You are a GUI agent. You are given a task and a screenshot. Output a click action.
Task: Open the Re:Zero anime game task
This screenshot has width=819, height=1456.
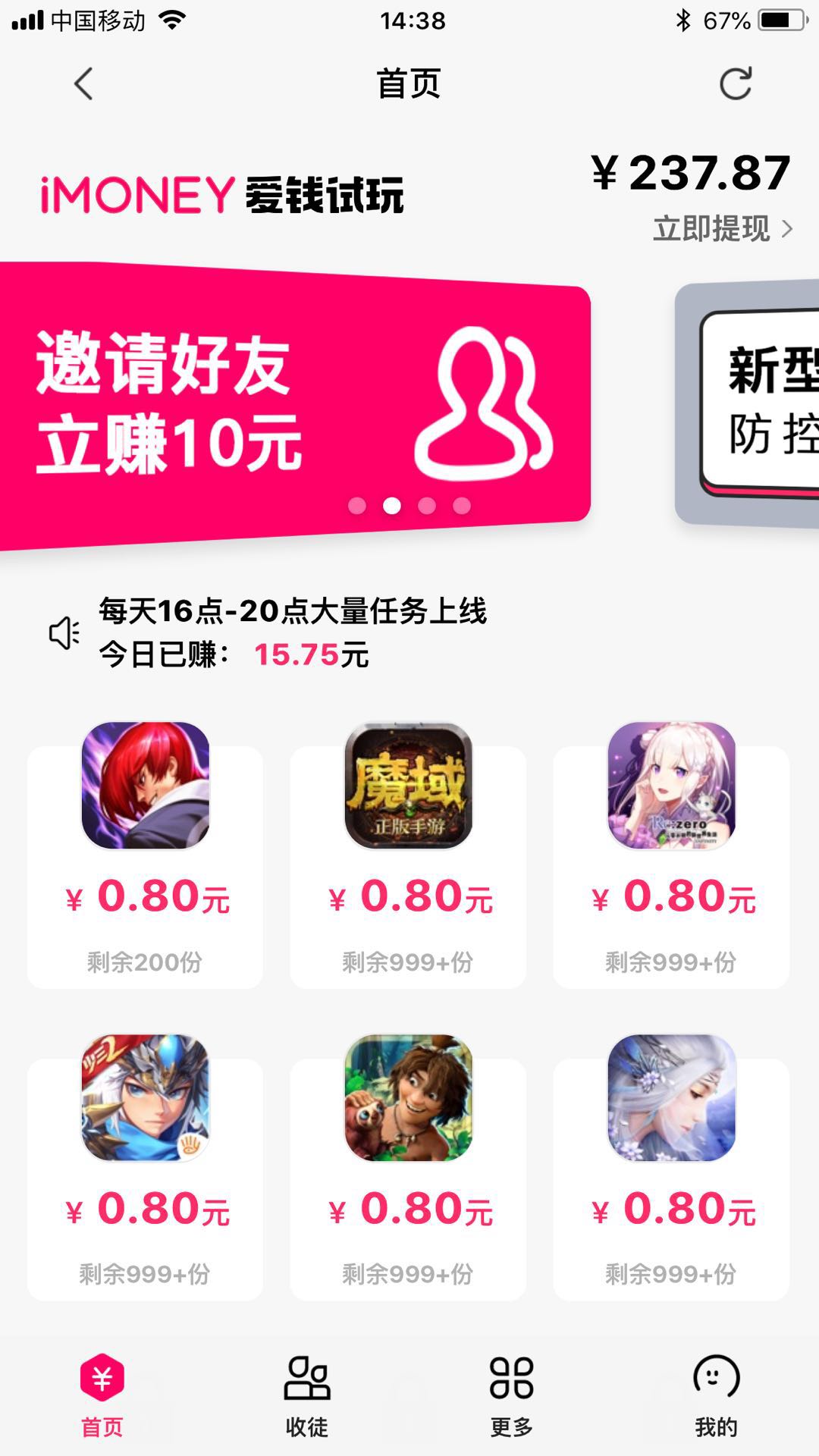671,789
